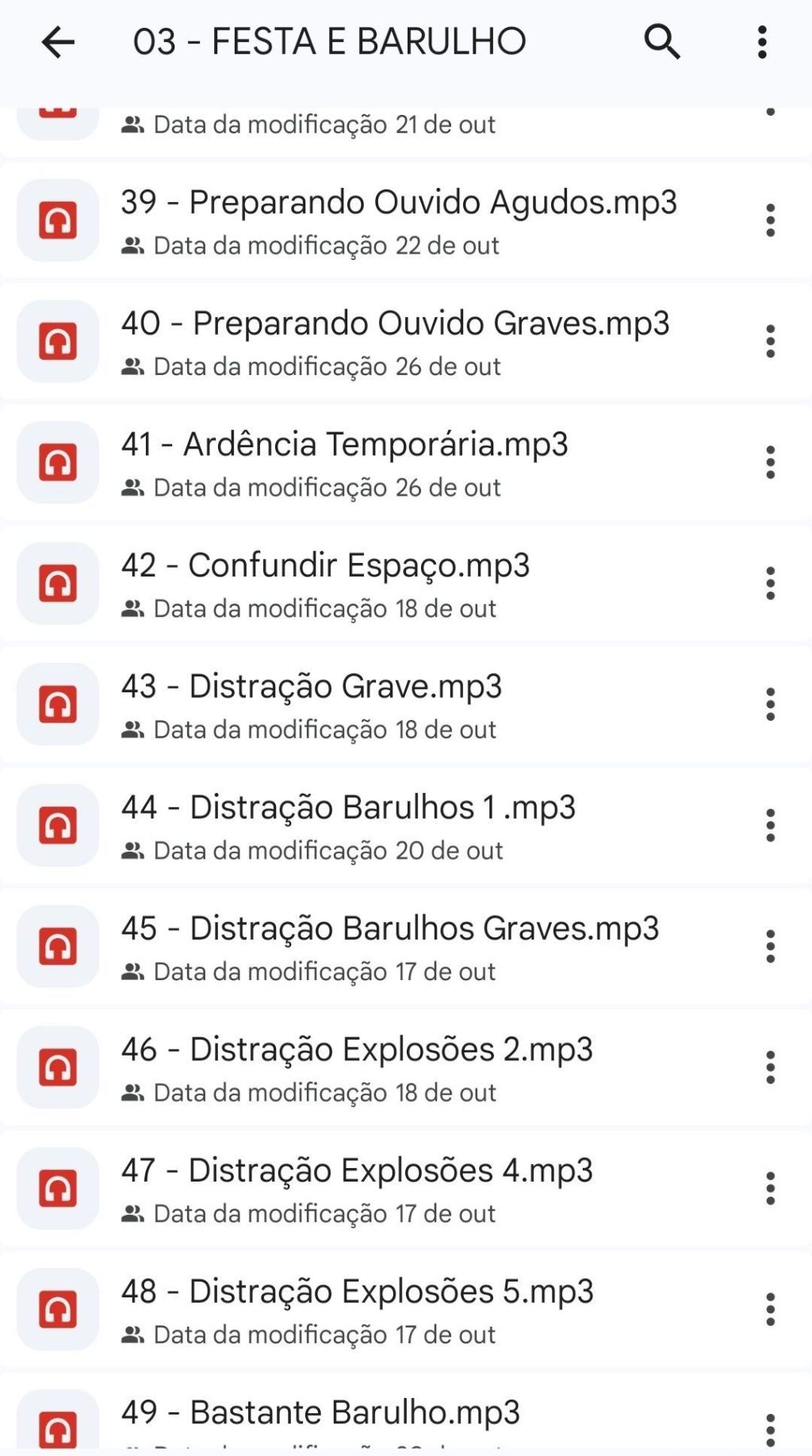Open 39 - Preparando Ouvido Agudos.mp3
The width and height of the screenshot is (812, 1456).
pos(398,203)
